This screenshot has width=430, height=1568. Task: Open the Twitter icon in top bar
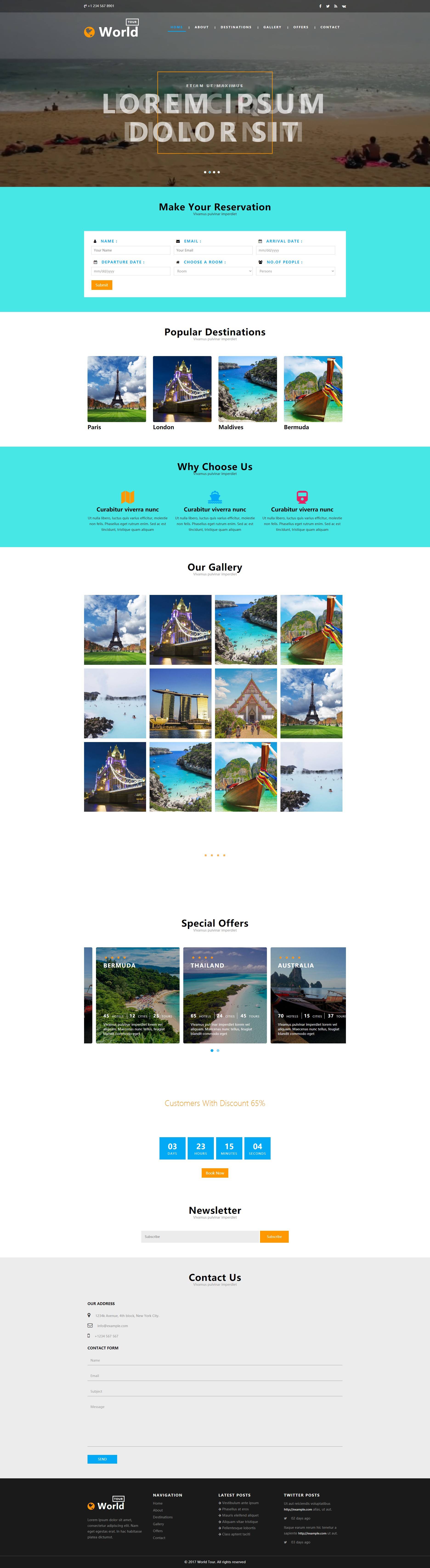point(328,6)
